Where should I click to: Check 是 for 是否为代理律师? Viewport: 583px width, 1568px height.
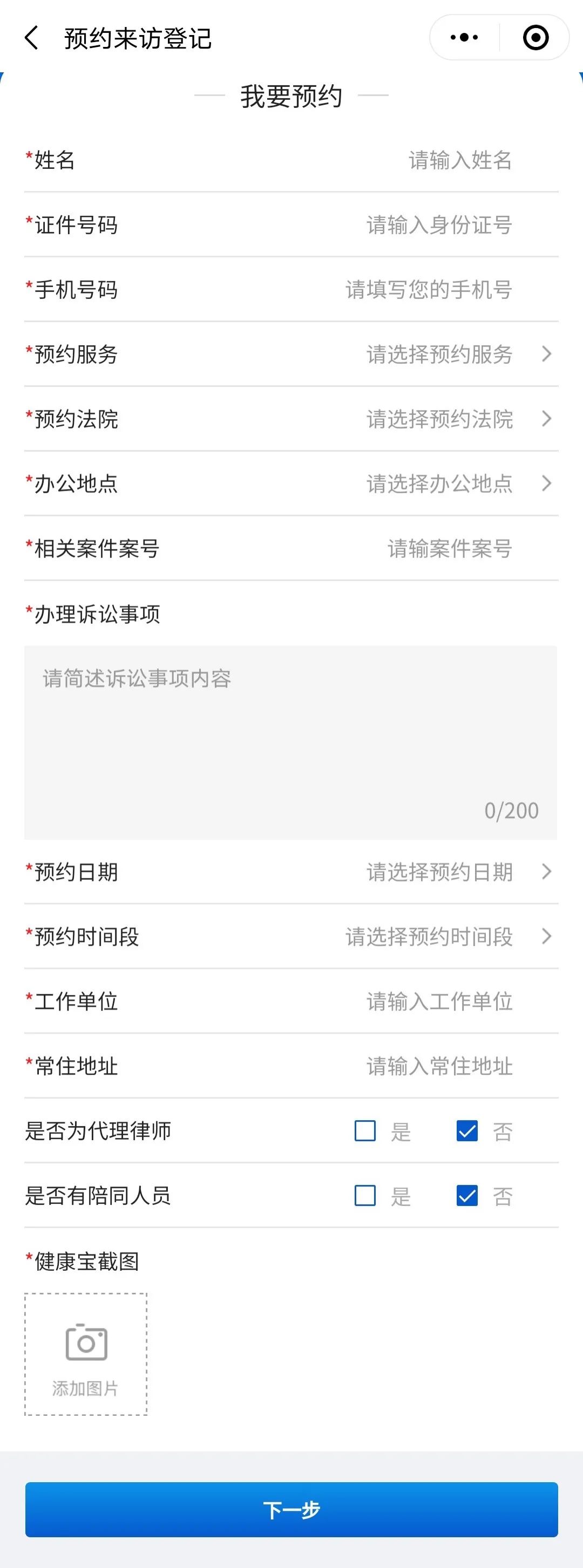pyautogui.click(x=365, y=1131)
